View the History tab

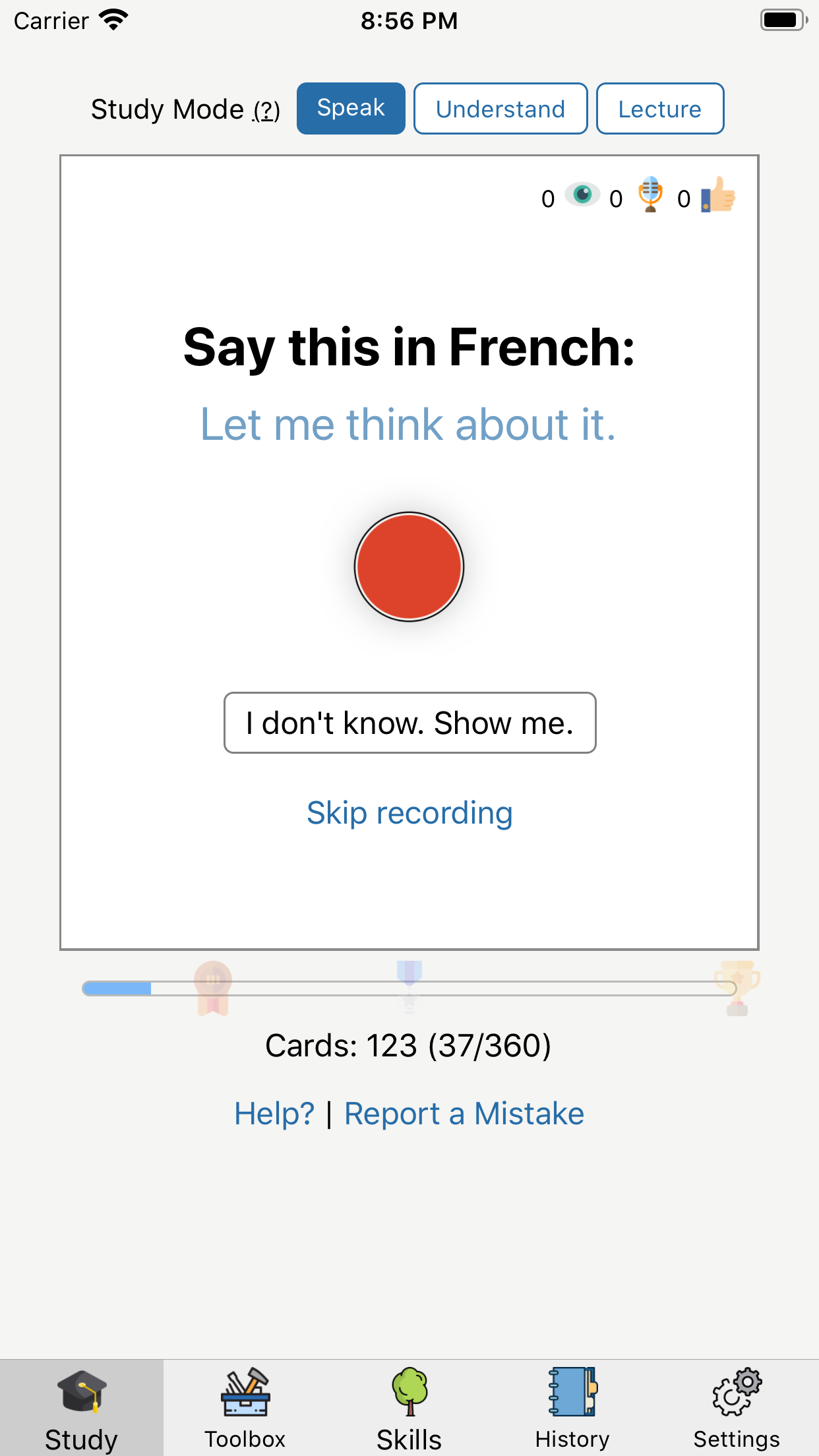(572, 1408)
